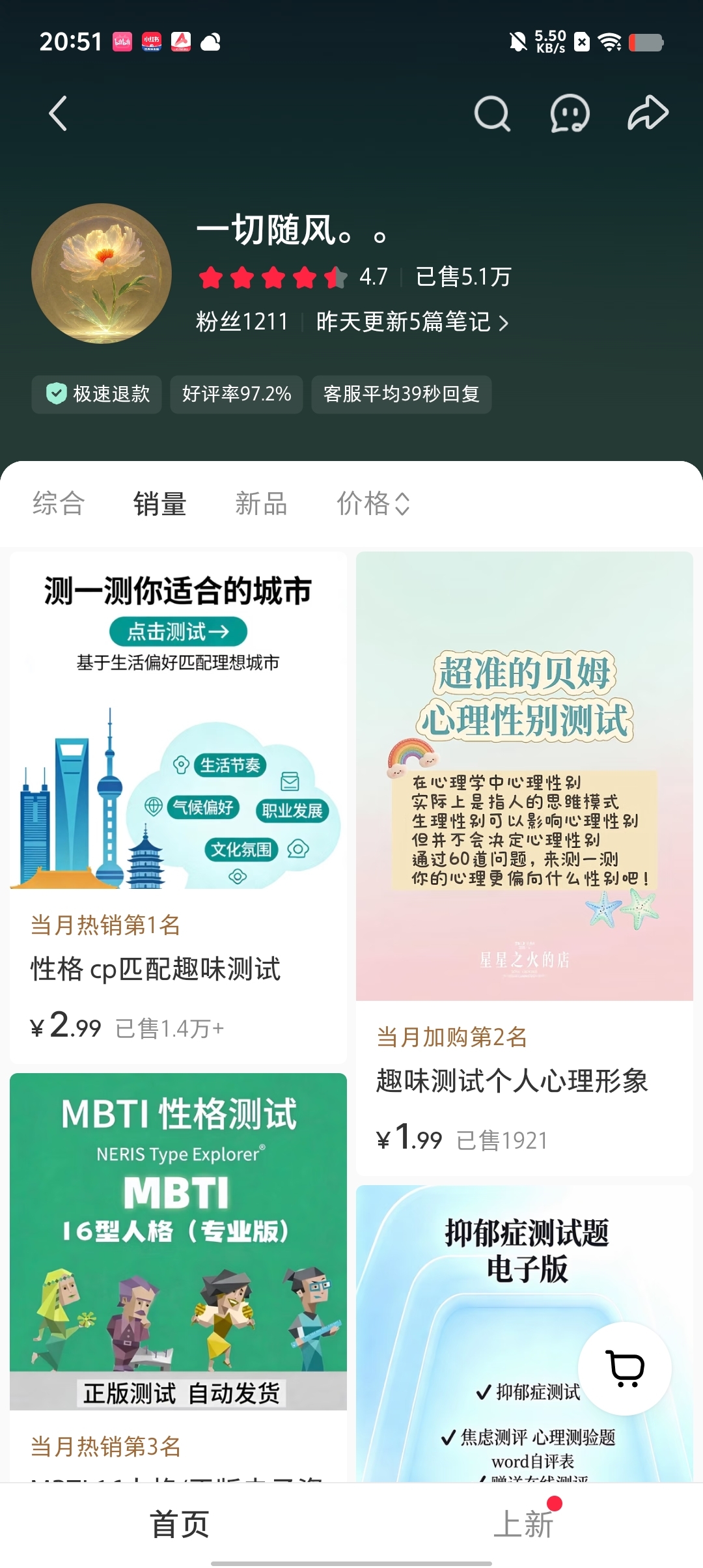Open search in this shop
The image size is (703, 1568).
click(492, 114)
